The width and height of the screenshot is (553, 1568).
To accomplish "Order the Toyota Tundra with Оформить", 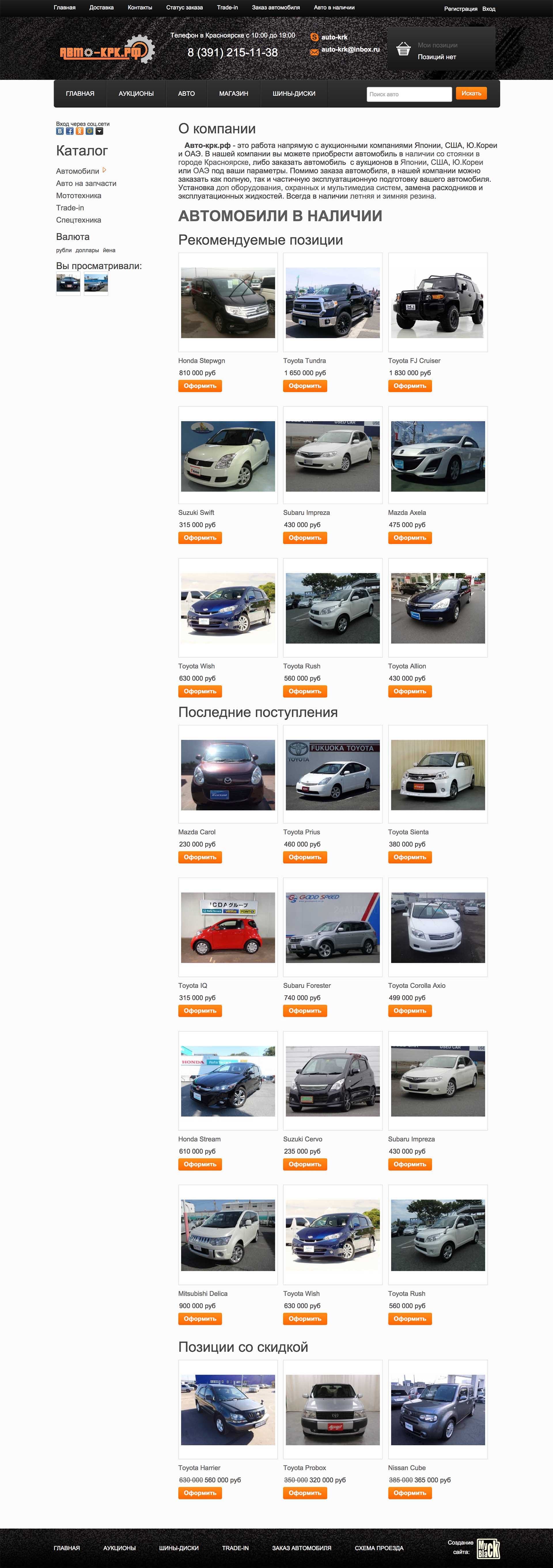I will (x=304, y=386).
